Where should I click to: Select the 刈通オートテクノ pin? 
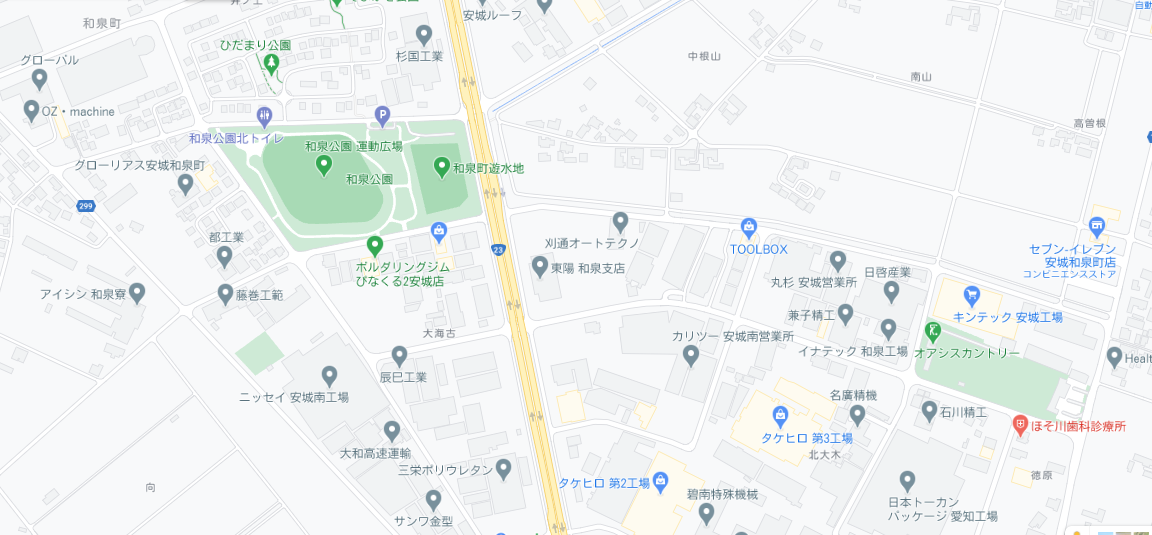pyautogui.click(x=620, y=221)
